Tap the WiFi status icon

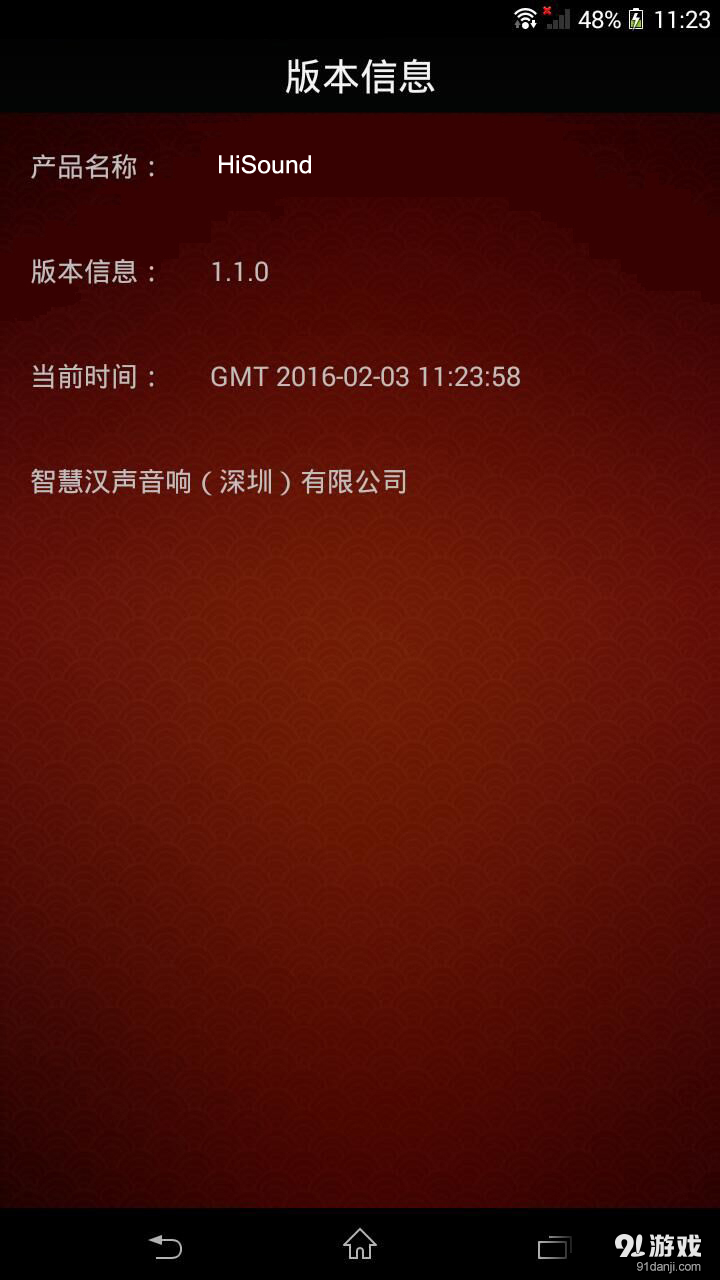point(524,18)
